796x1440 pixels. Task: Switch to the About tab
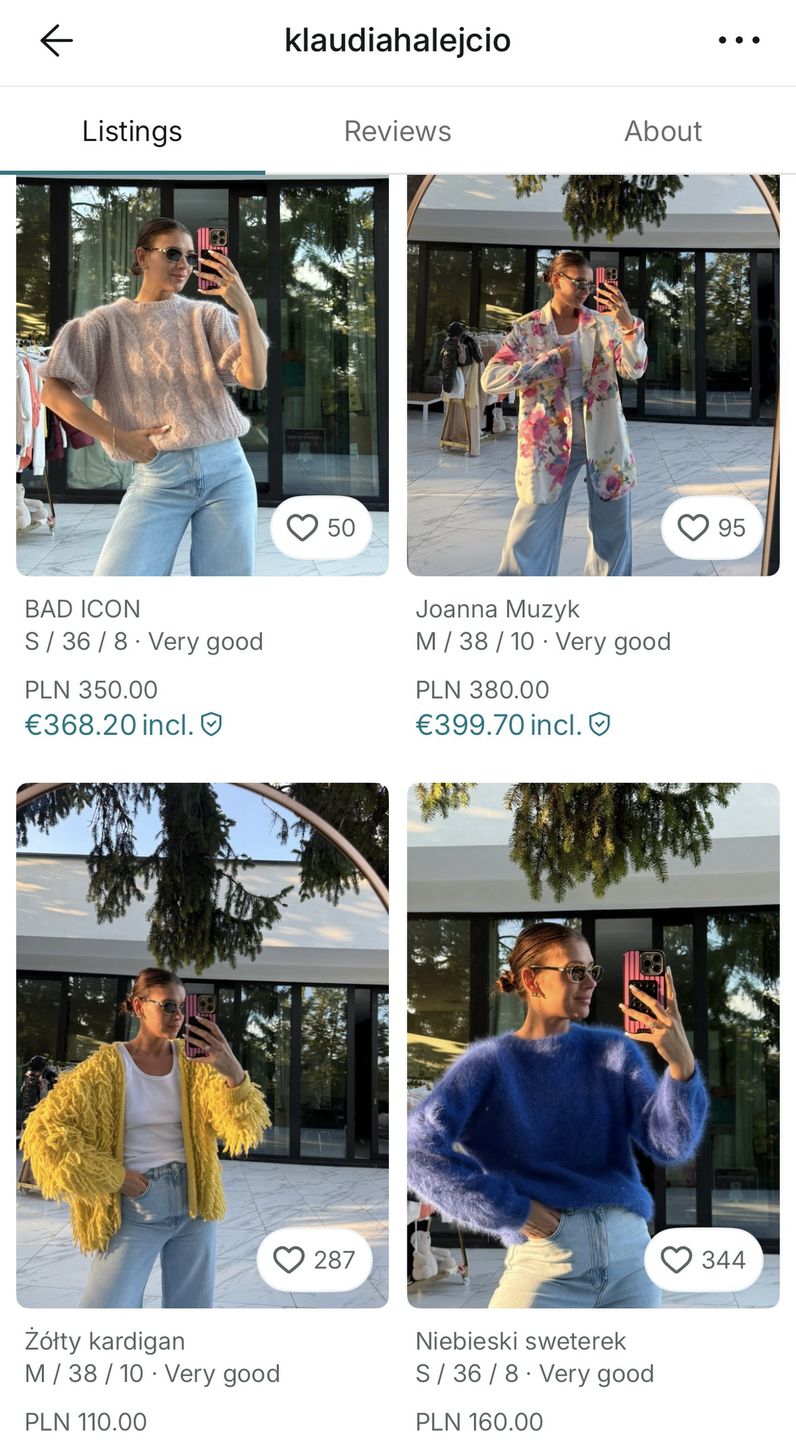tap(663, 131)
